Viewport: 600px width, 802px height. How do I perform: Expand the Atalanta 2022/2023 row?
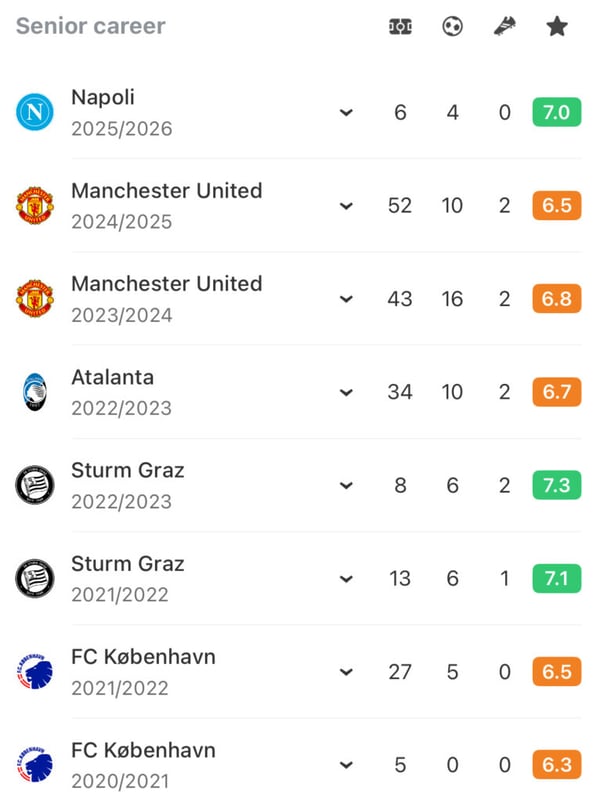tap(346, 392)
